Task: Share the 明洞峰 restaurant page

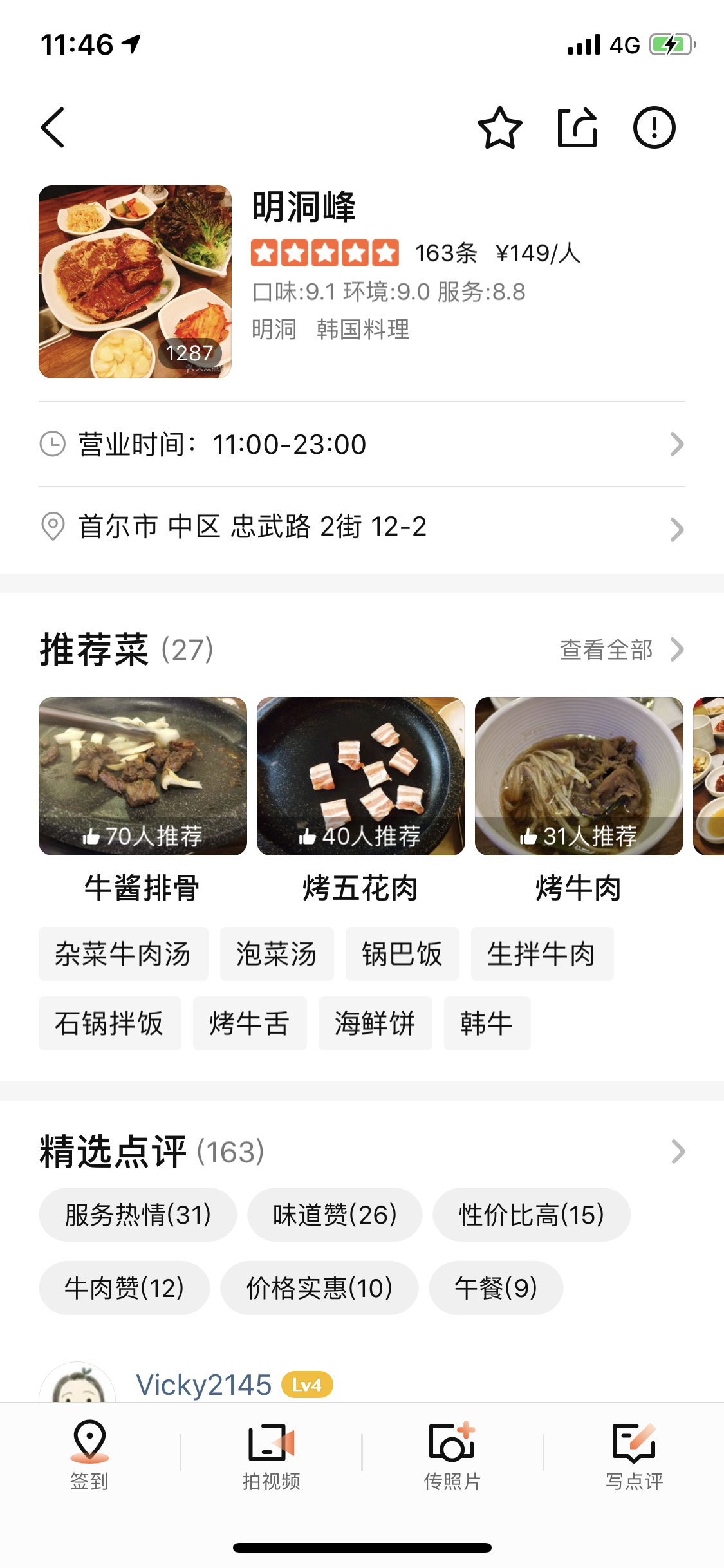Action: (x=577, y=127)
